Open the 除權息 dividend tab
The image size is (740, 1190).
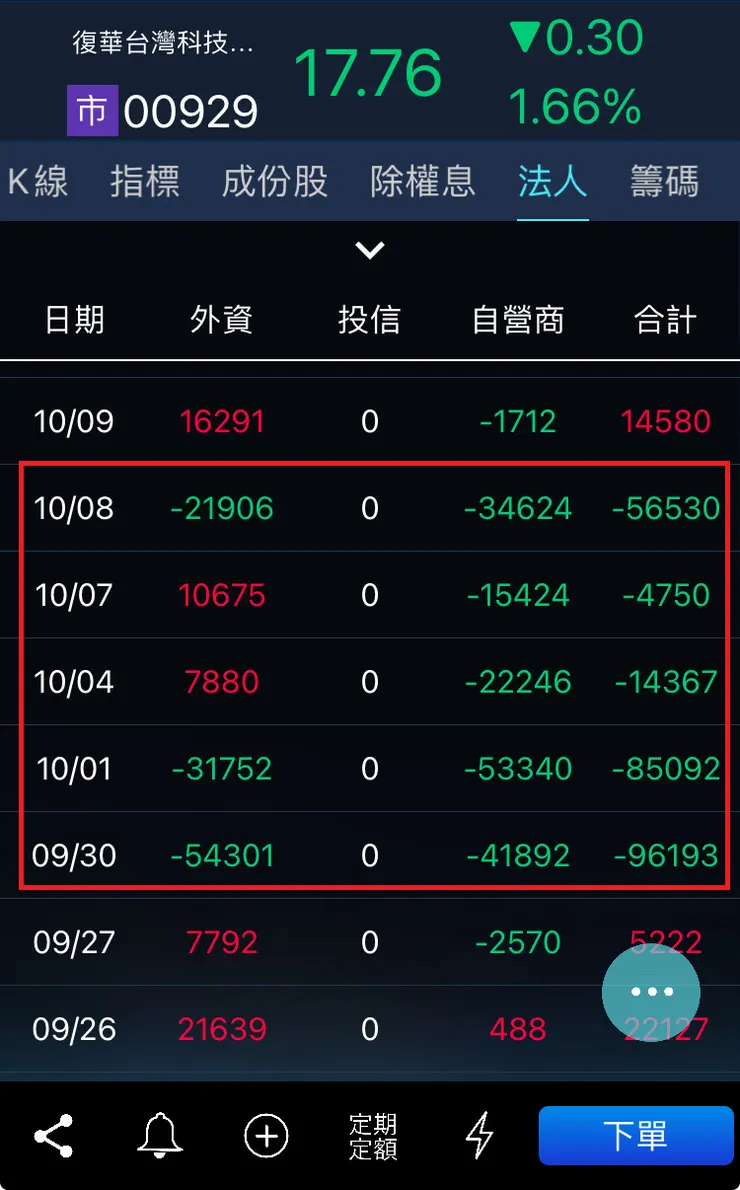pos(422,182)
